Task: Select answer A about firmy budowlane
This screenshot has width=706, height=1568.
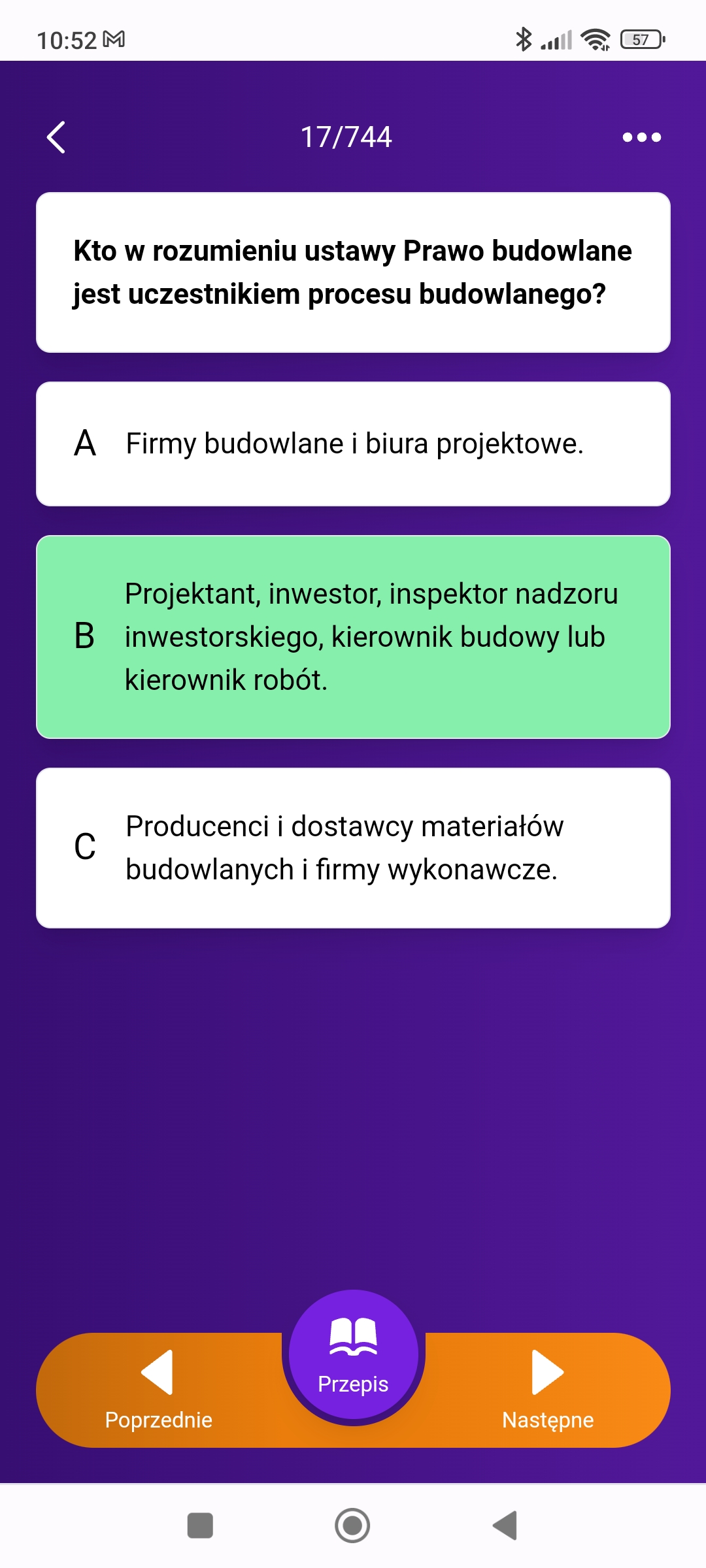Action: tap(353, 444)
